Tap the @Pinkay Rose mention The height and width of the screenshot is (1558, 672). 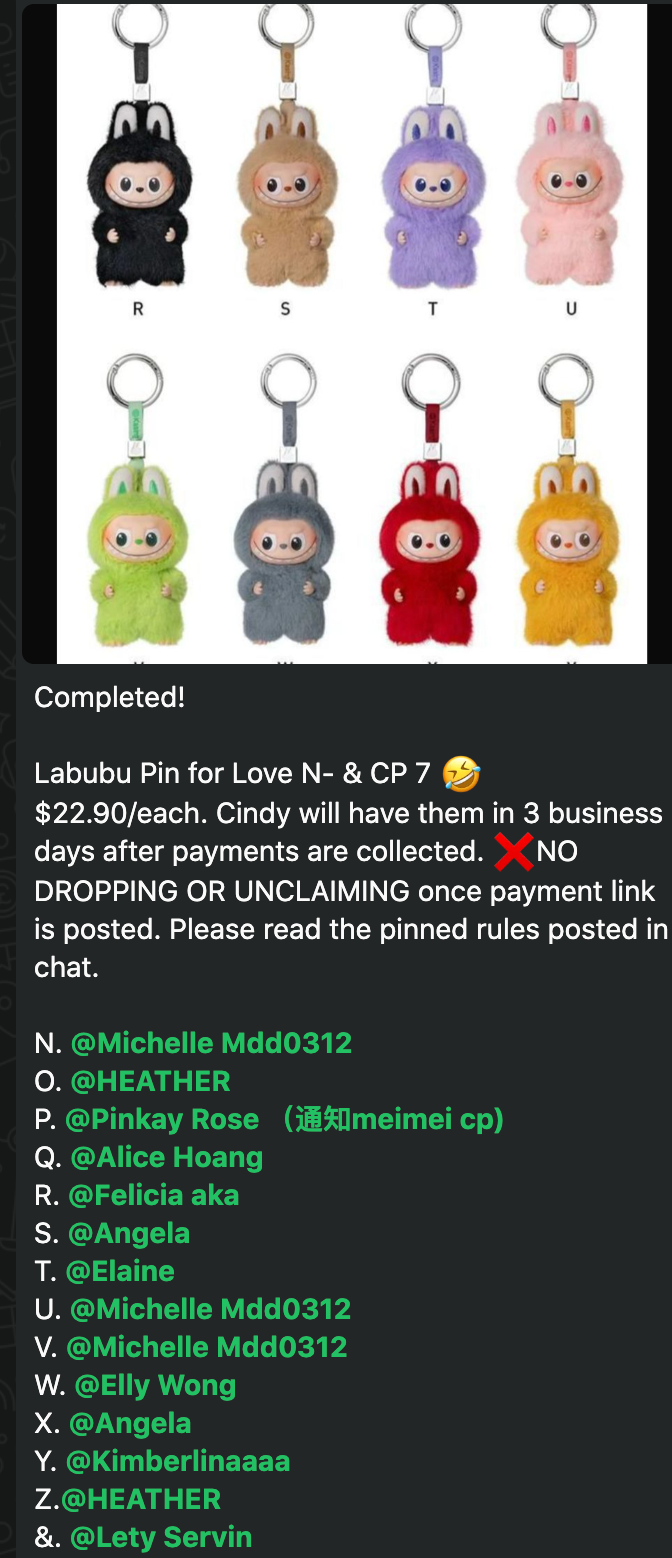(162, 1119)
